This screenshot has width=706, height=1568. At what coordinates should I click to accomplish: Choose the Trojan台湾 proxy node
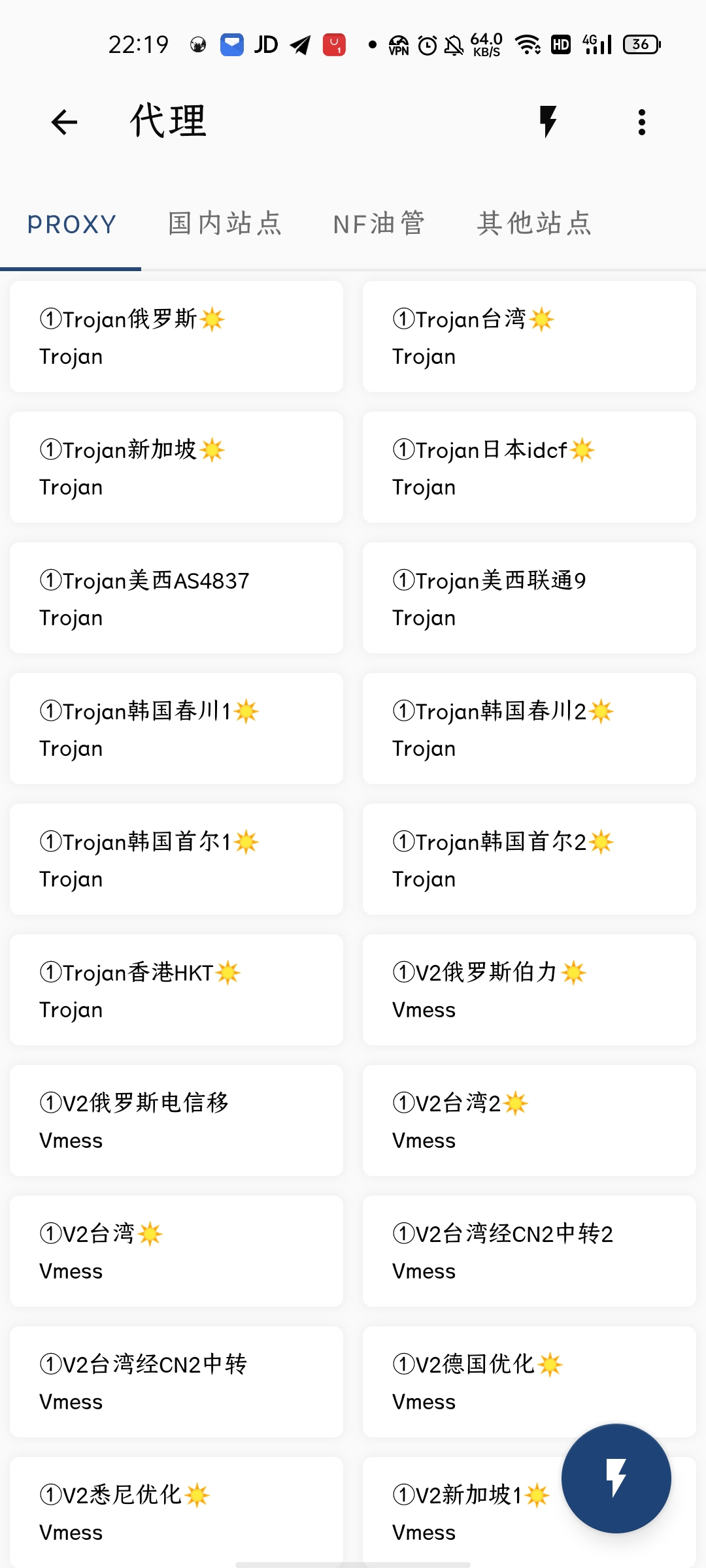(529, 336)
